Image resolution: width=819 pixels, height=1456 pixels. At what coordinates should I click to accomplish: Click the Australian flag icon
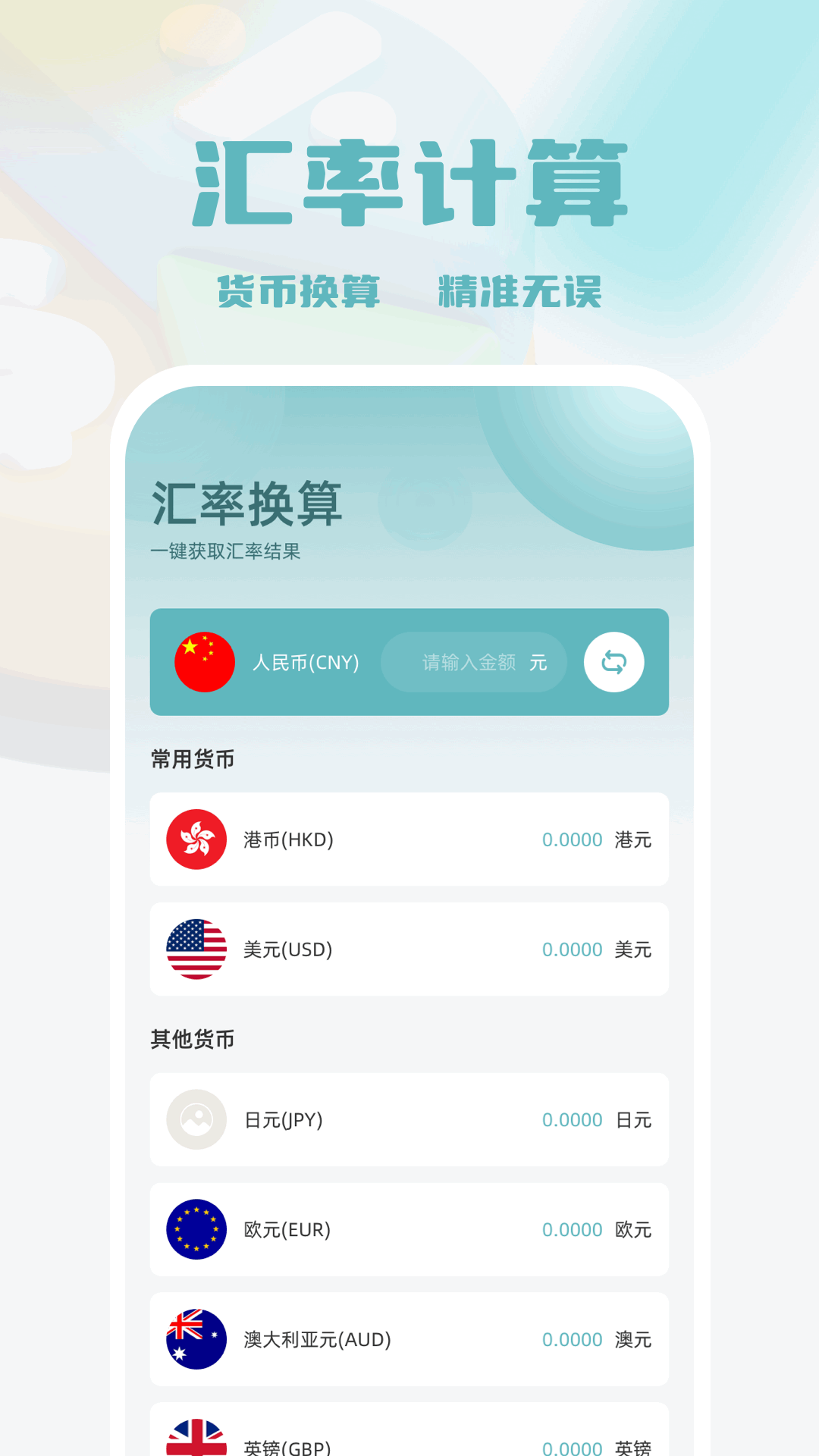click(x=196, y=1340)
